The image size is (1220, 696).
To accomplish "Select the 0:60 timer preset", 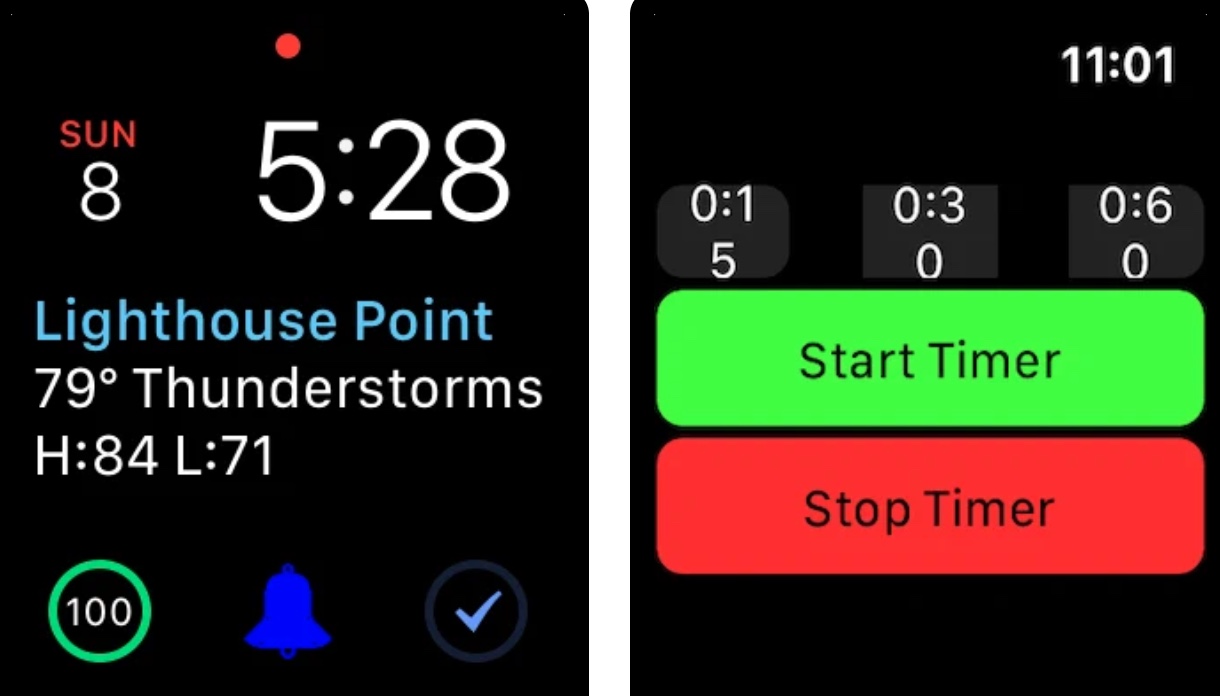I will click(1135, 232).
